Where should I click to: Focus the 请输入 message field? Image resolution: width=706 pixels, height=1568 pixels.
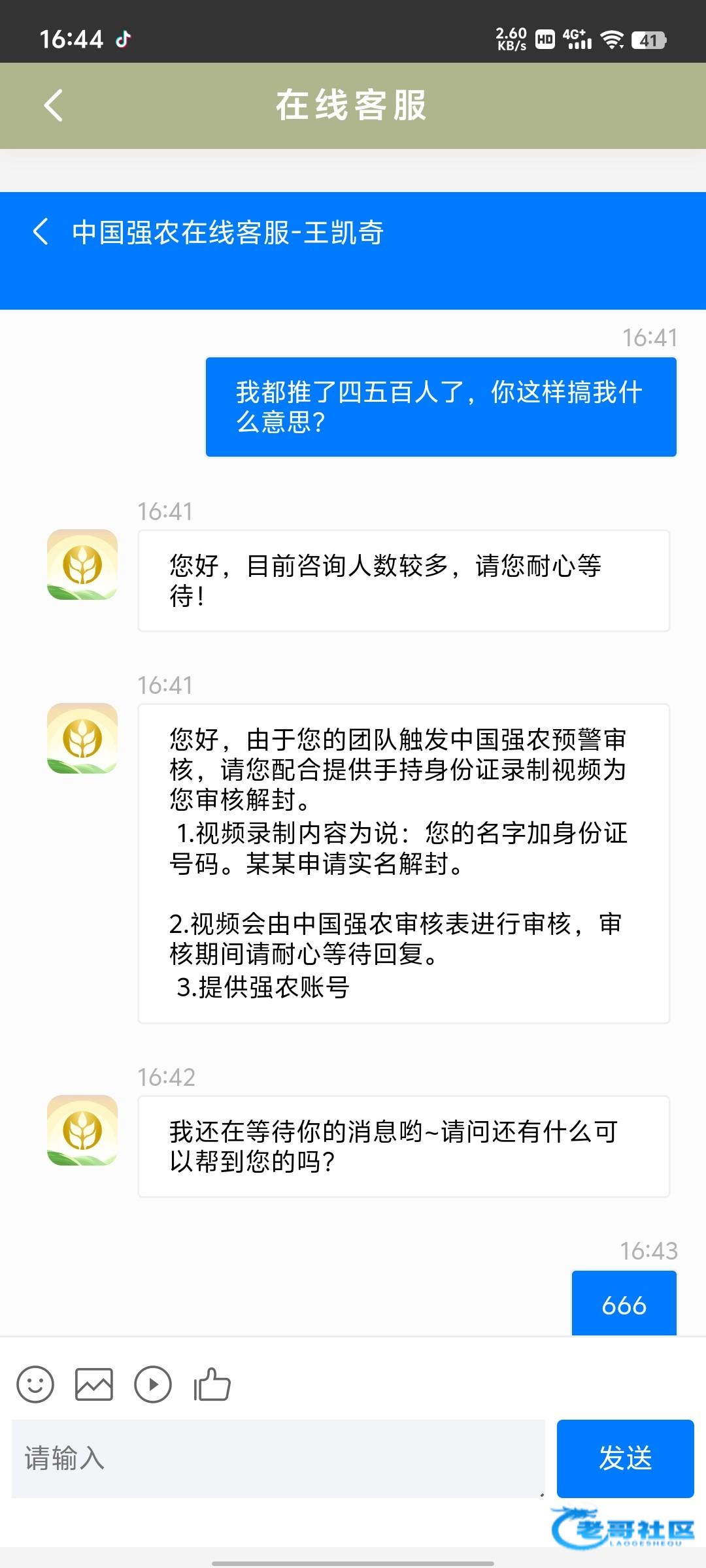pyautogui.click(x=278, y=1458)
